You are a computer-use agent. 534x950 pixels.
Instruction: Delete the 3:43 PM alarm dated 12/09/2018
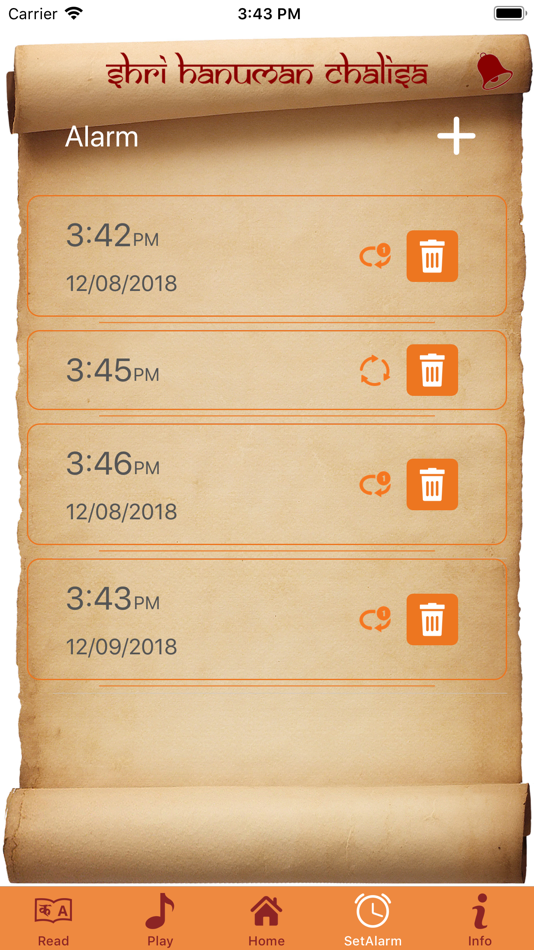point(432,619)
